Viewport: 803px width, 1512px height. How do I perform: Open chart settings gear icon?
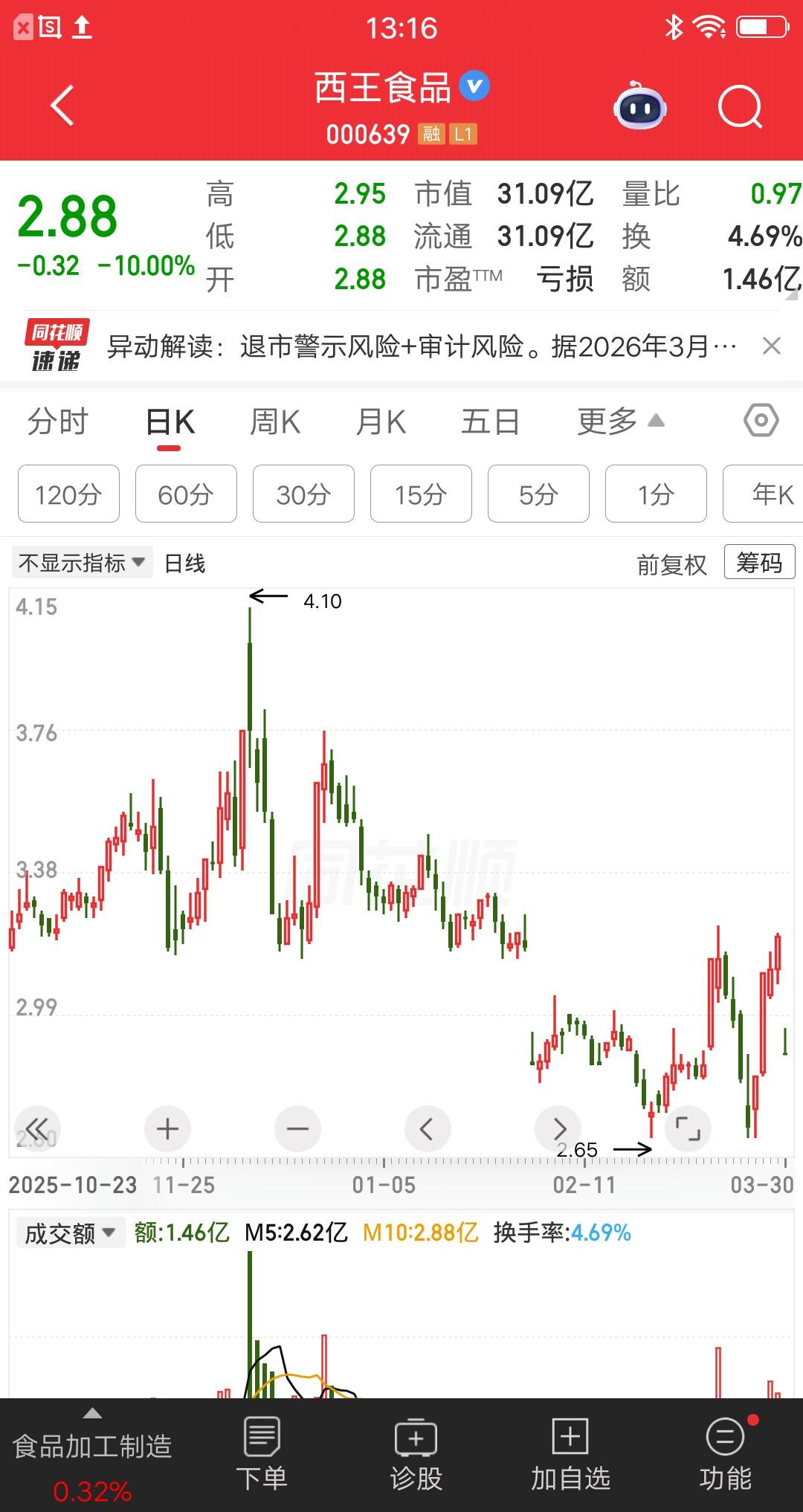[x=761, y=421]
